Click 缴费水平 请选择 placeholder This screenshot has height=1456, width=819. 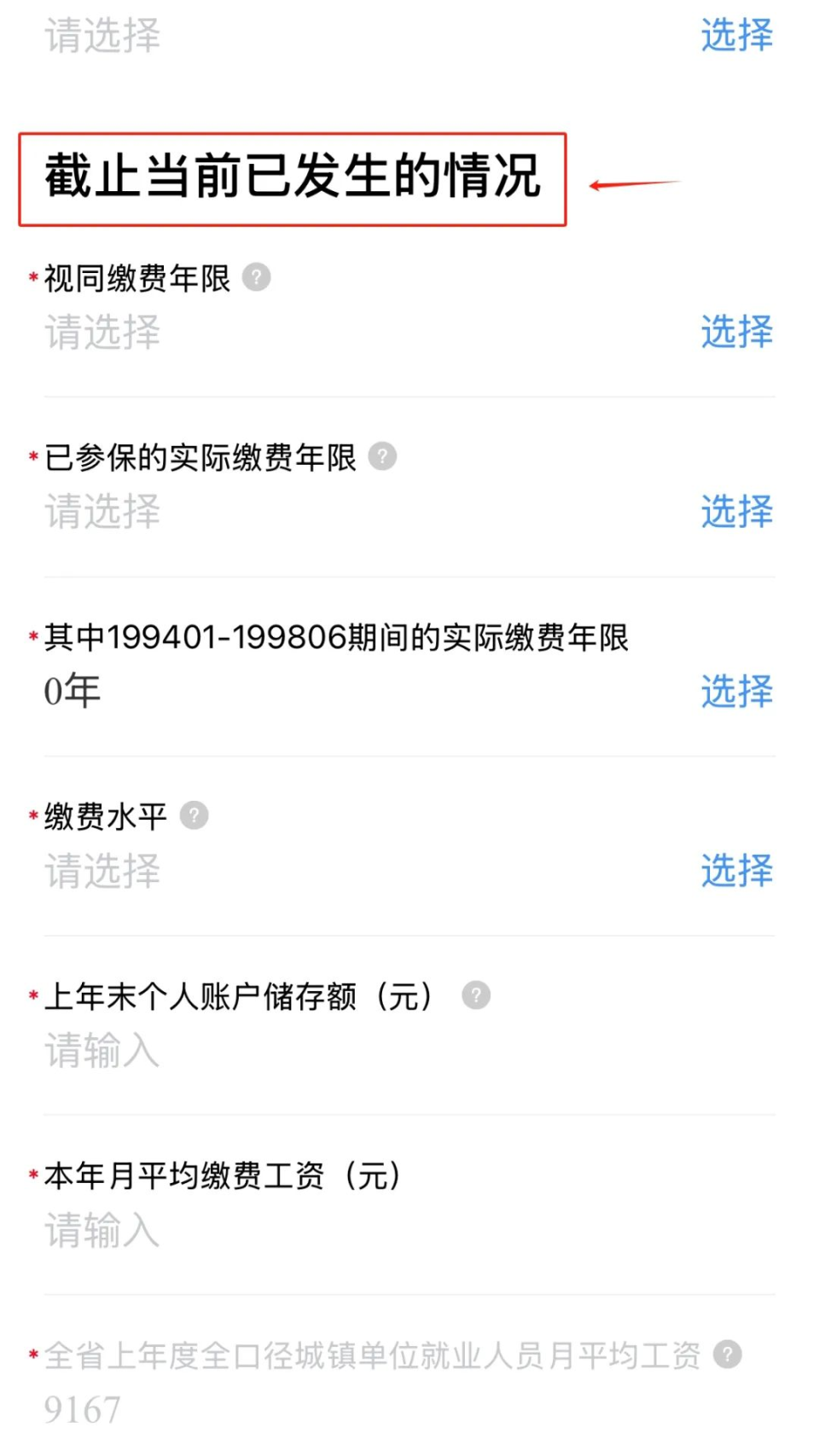point(102,872)
